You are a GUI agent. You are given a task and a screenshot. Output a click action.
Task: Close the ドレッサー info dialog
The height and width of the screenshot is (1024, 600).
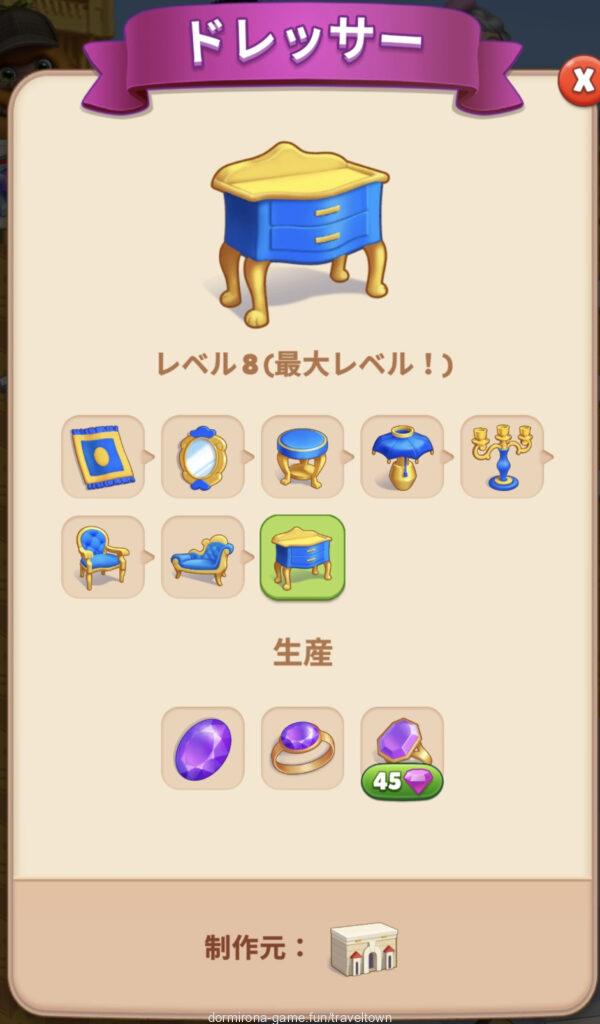click(x=579, y=82)
